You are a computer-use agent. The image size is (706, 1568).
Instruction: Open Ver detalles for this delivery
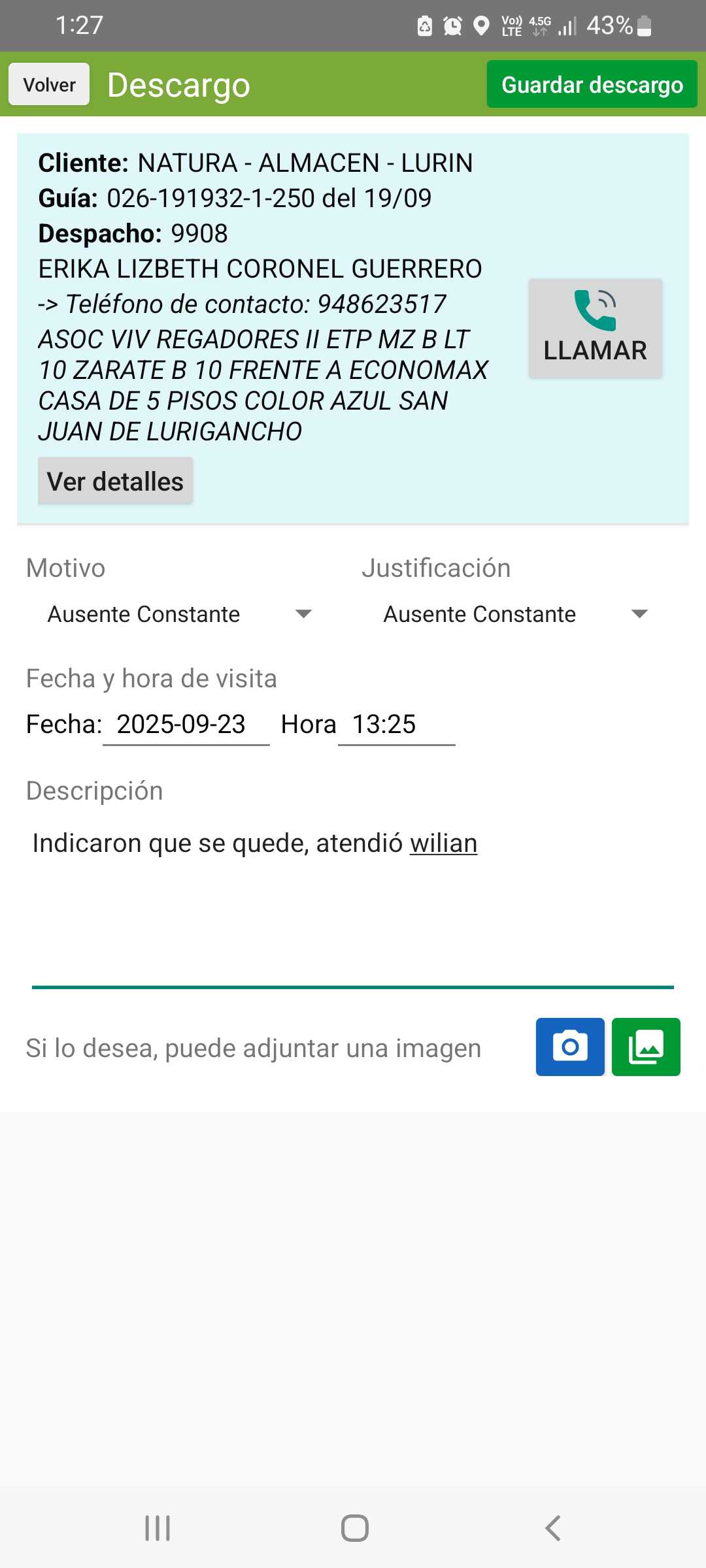coord(115,482)
